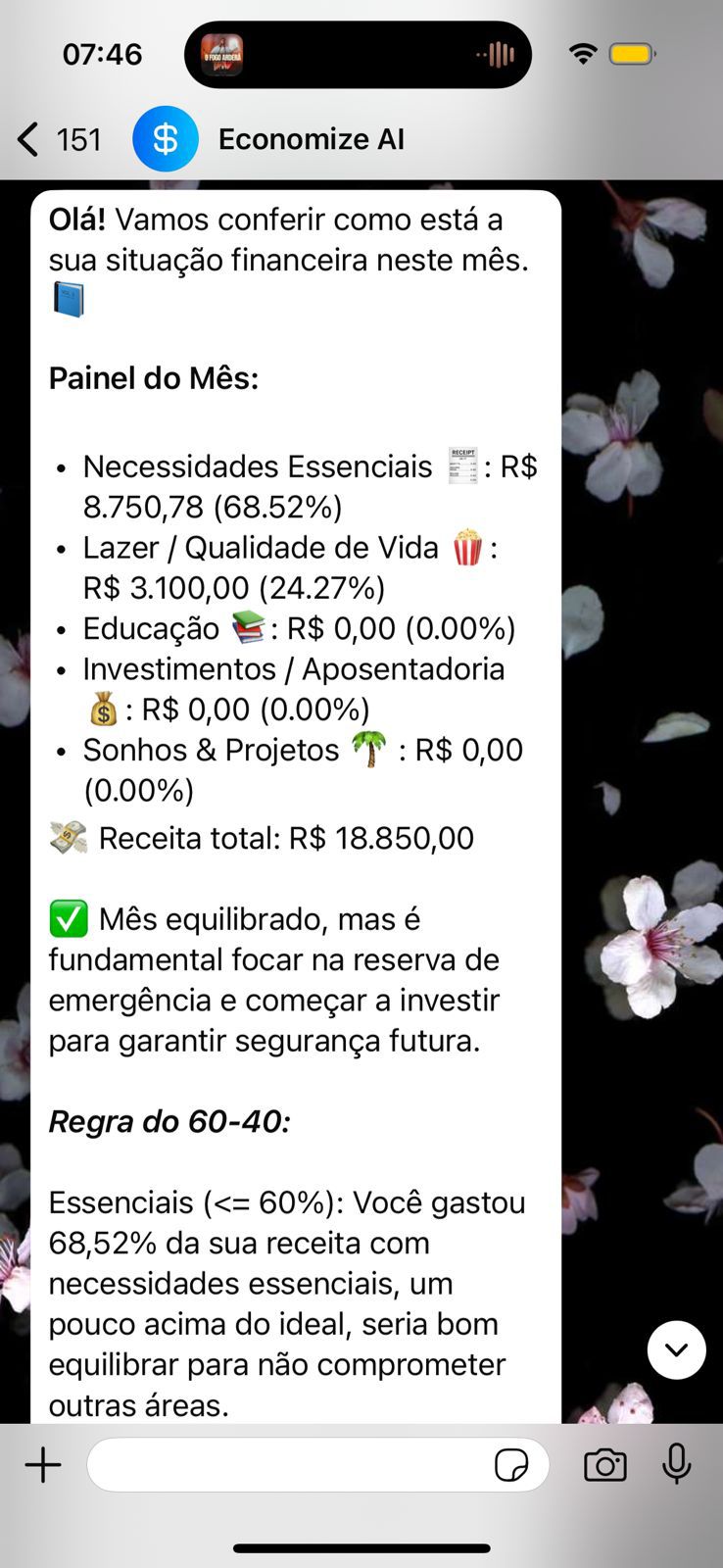723x1568 pixels.
Task: Open the Economize AI chat title
Action: 311,138
